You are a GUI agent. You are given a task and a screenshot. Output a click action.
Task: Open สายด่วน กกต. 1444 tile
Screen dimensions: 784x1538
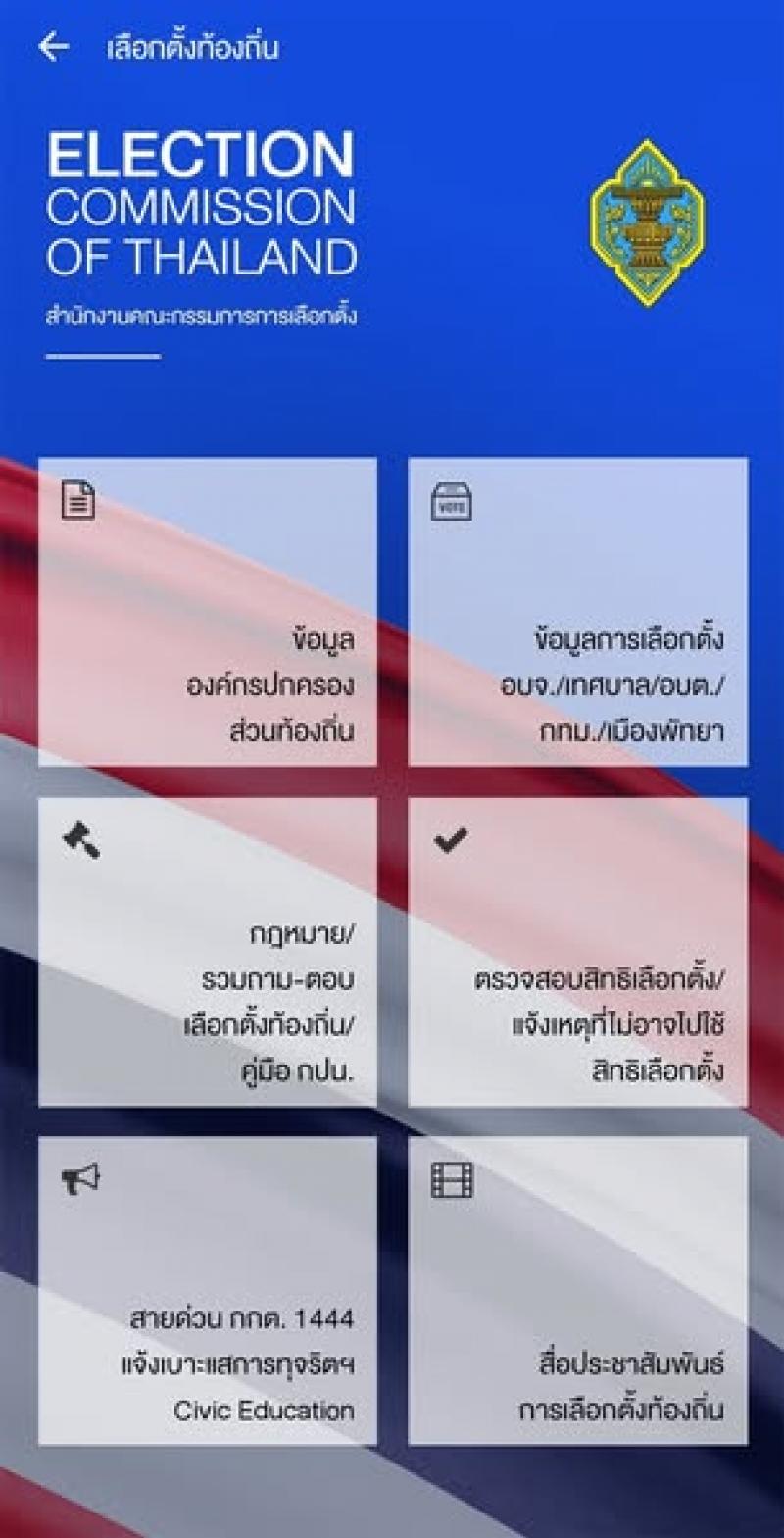[x=208, y=1291]
